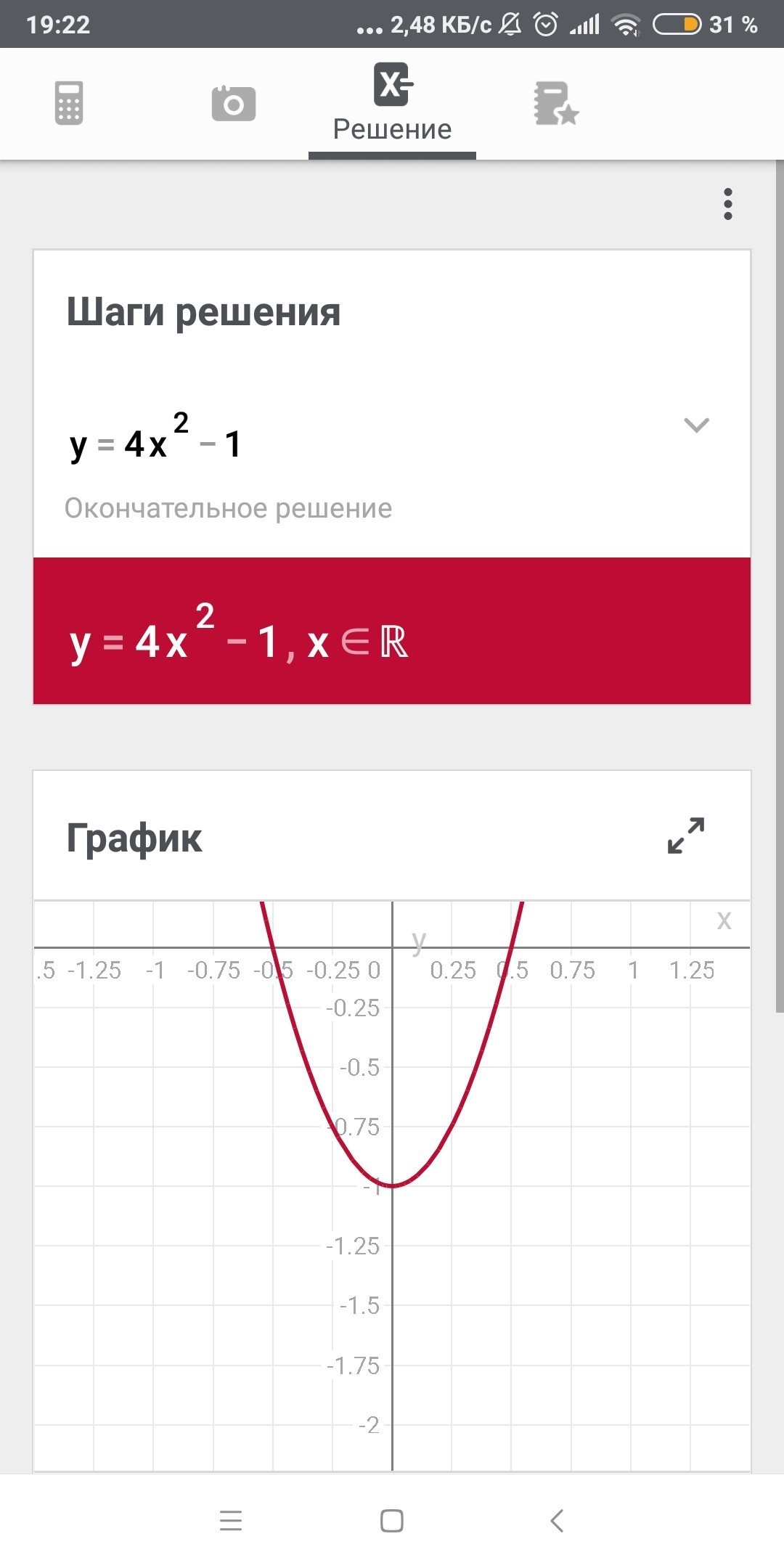Go back with the system back button
Screen dimensions: 784x1568
coord(557,1520)
